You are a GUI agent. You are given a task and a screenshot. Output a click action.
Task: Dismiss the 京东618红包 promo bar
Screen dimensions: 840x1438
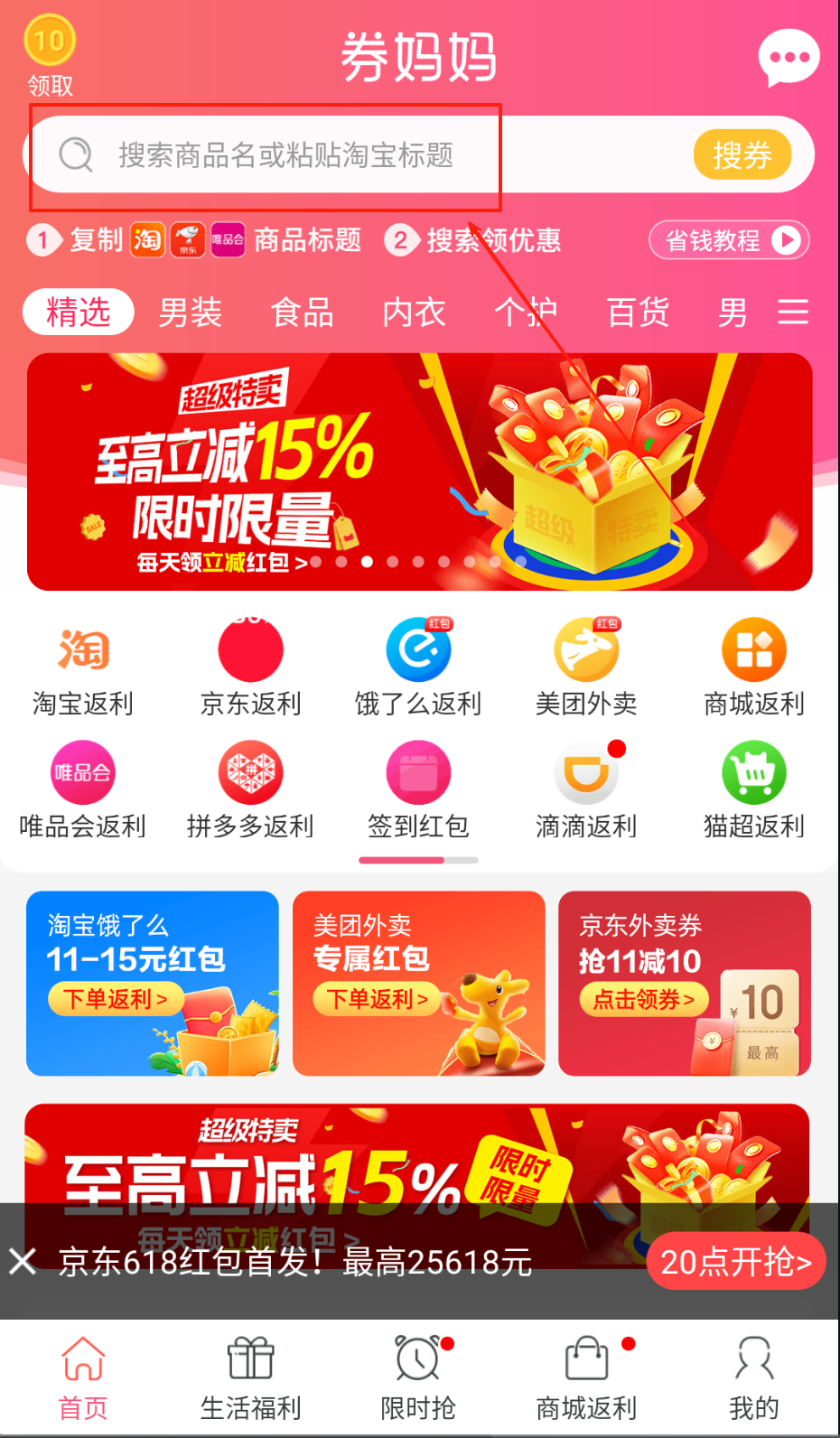[x=23, y=1261]
